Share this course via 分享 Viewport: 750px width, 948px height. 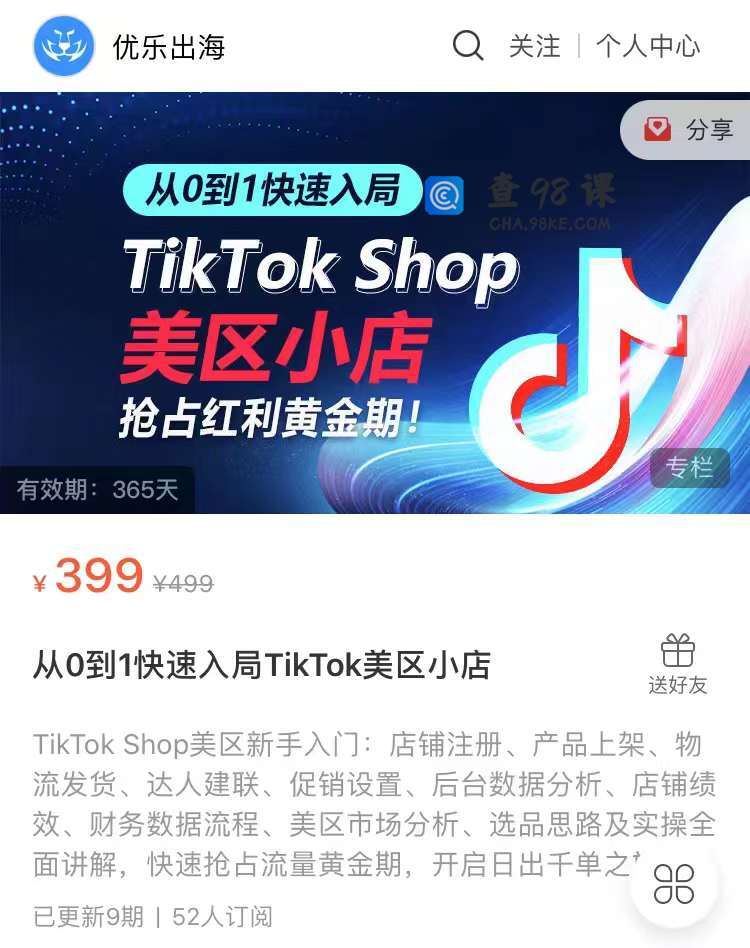pos(689,130)
